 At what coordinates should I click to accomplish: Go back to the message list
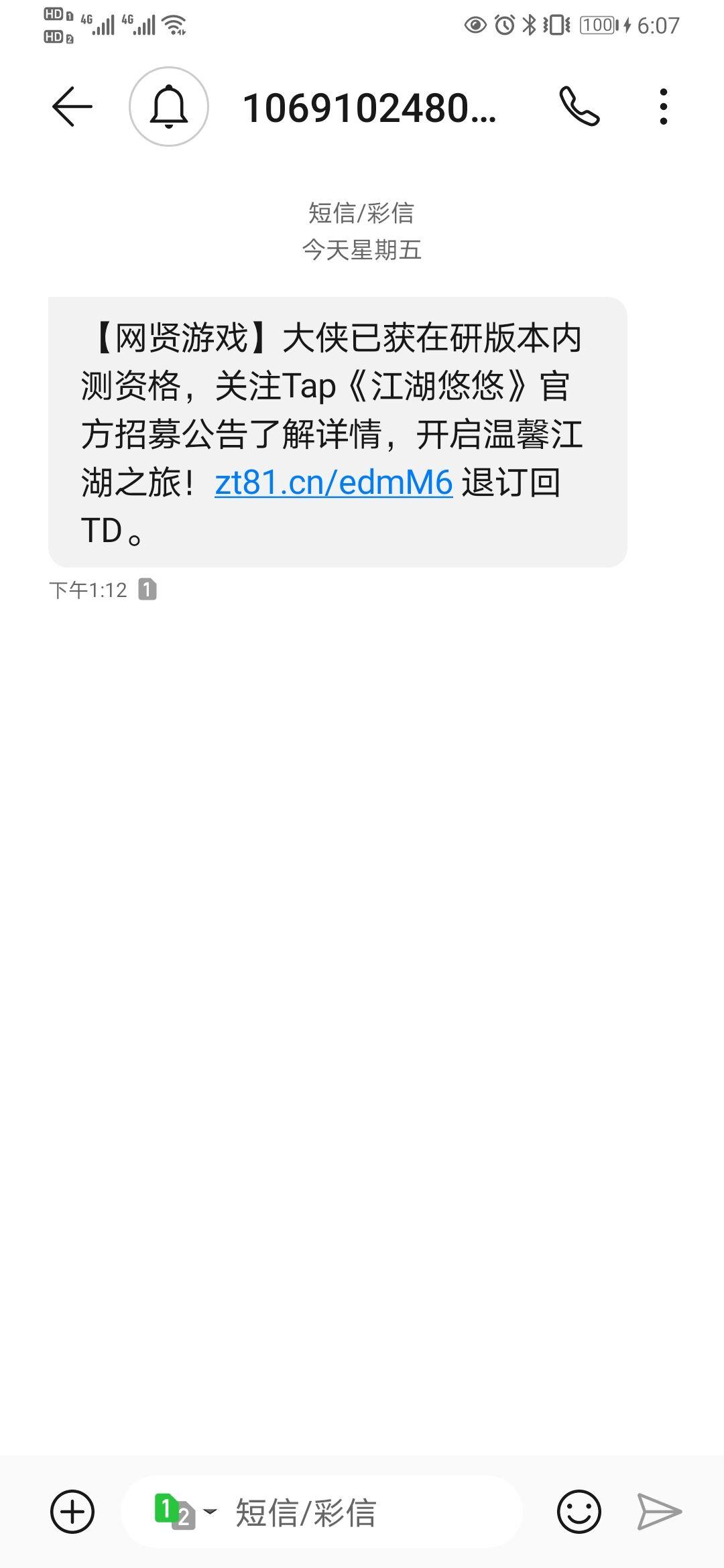point(72,107)
